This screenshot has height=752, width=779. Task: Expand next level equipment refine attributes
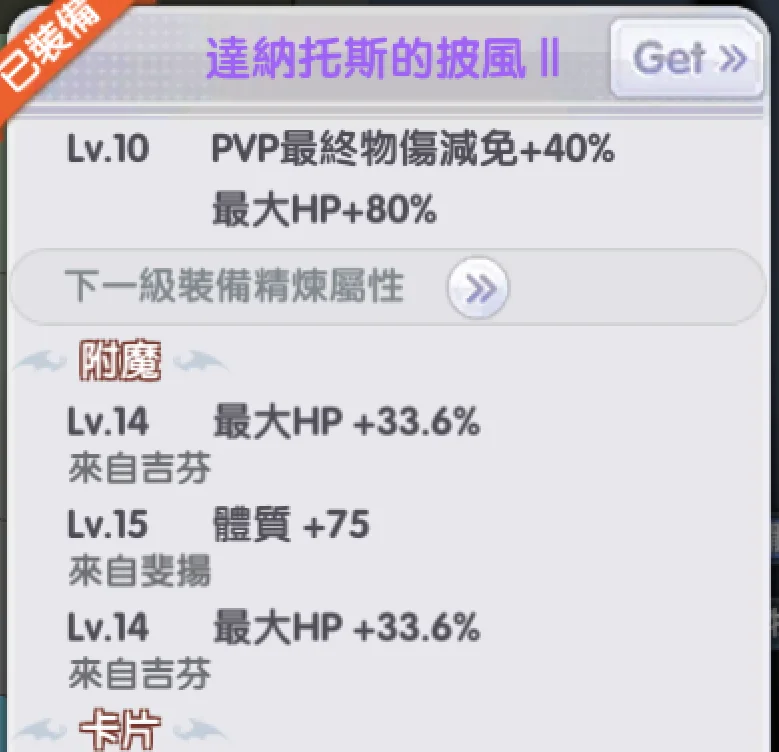pyautogui.click(x=478, y=290)
